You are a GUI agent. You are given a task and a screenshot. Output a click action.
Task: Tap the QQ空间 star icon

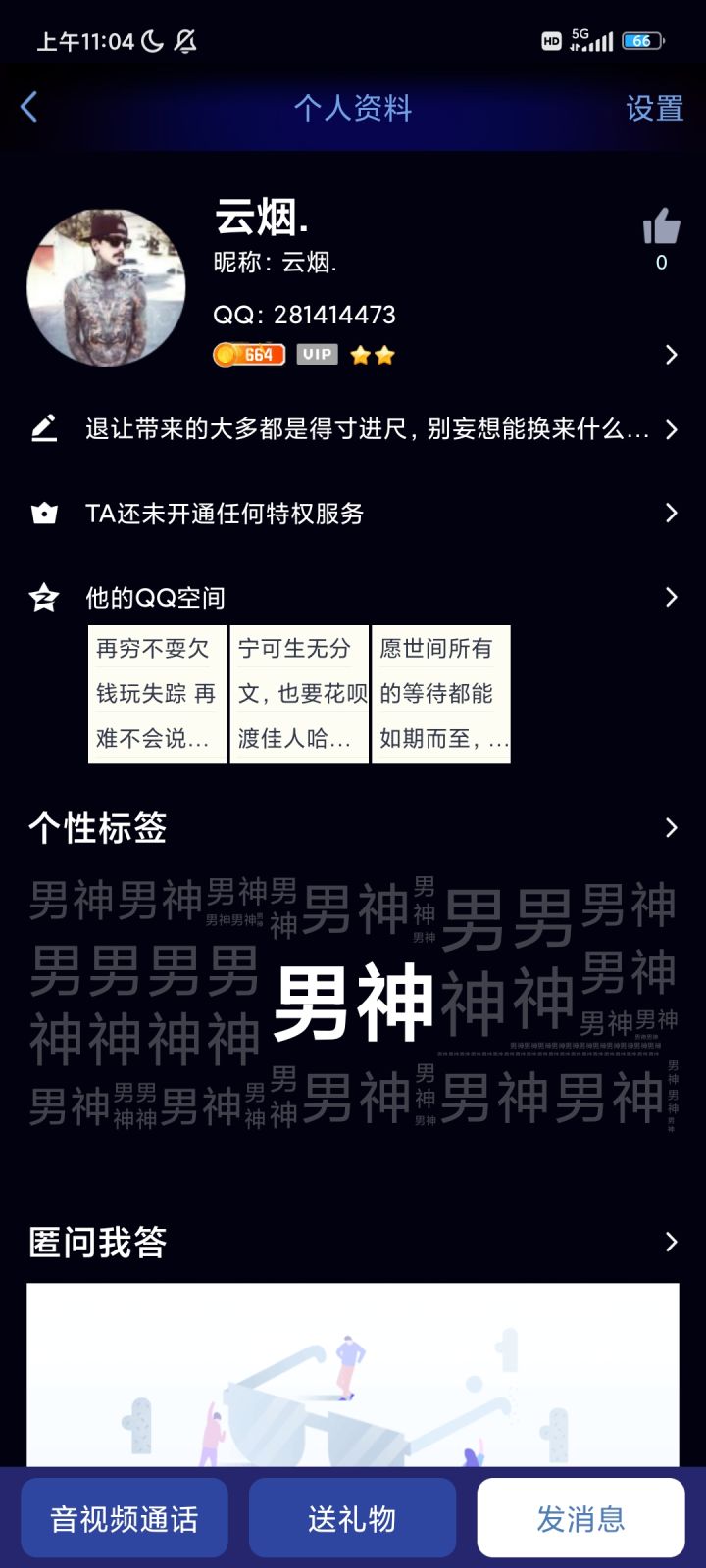44,596
